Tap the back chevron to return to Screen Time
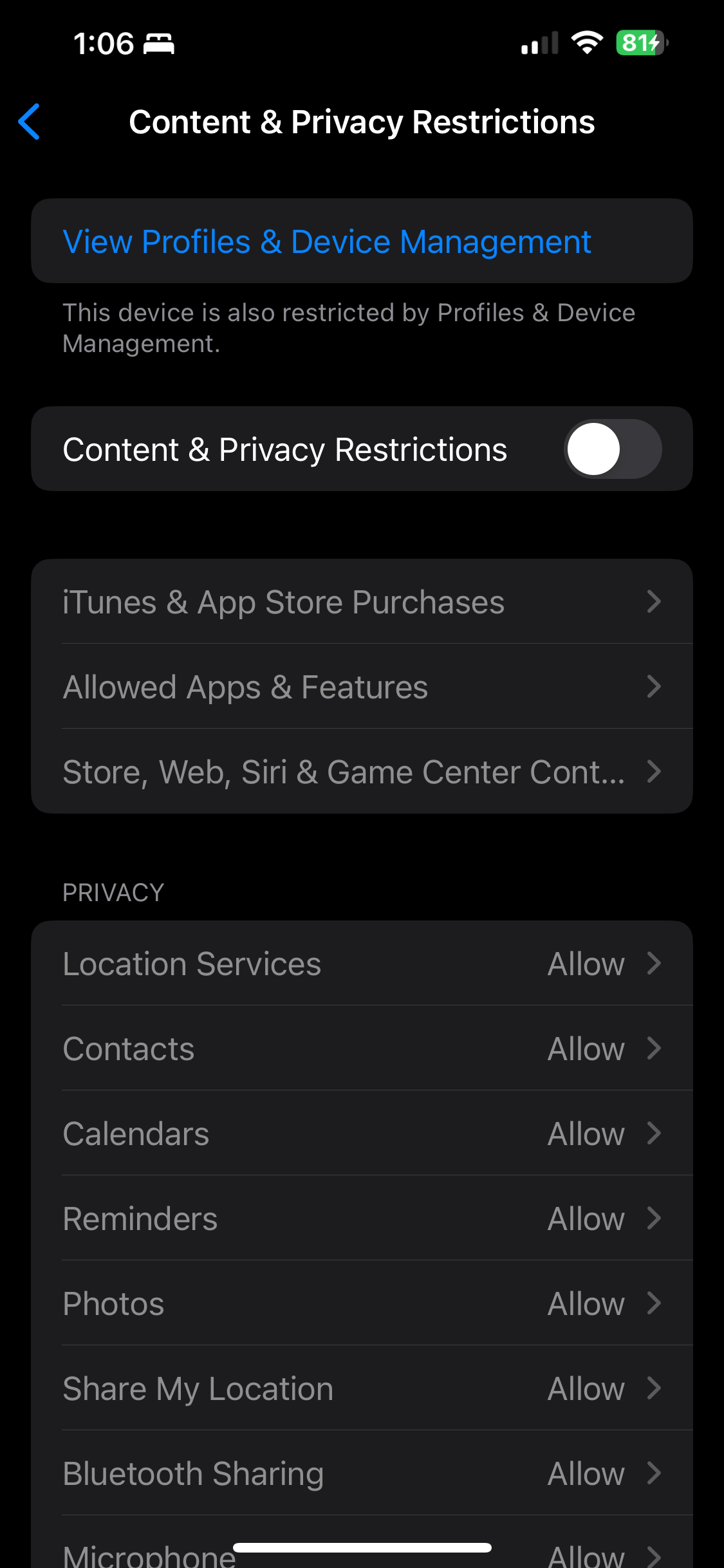This screenshot has width=724, height=1568. [30, 122]
